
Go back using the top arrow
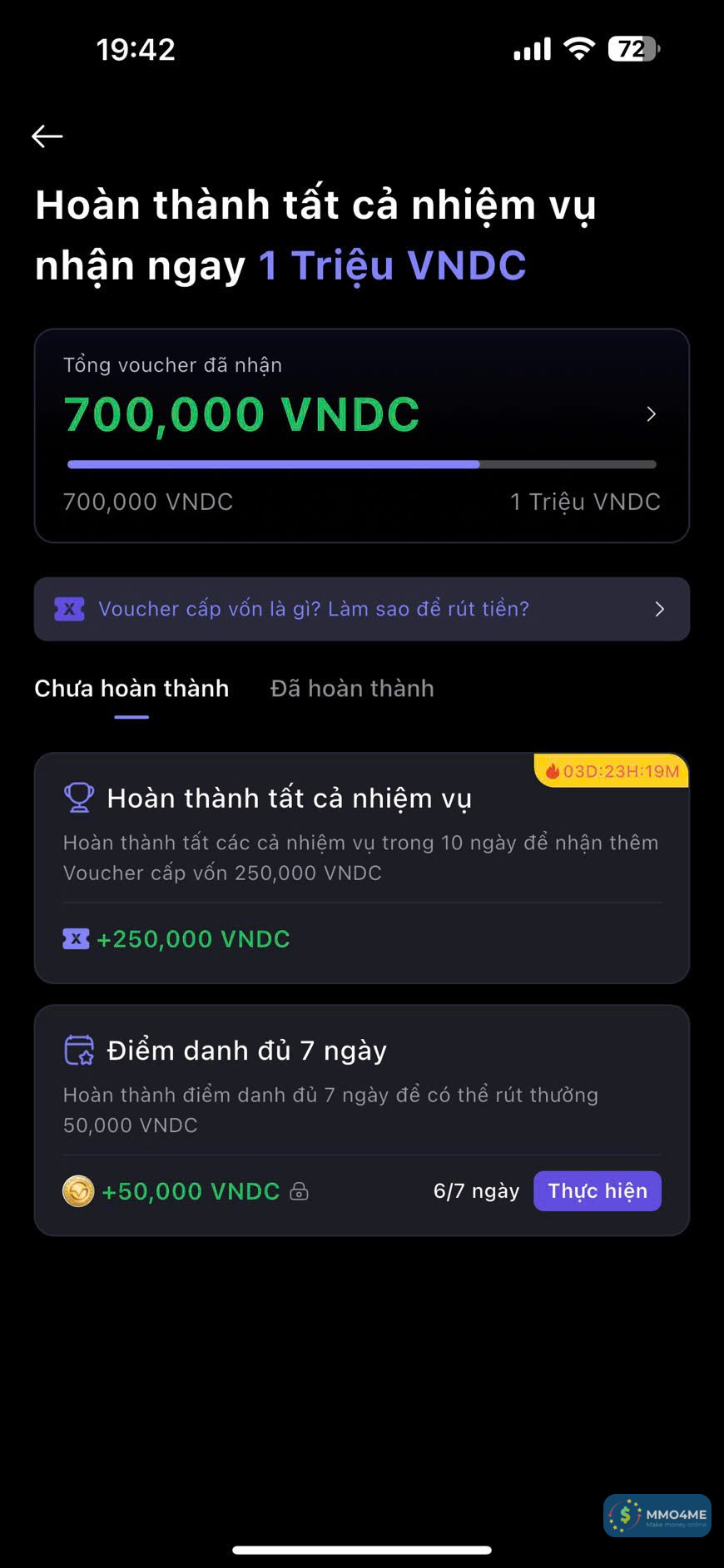pos(47,136)
